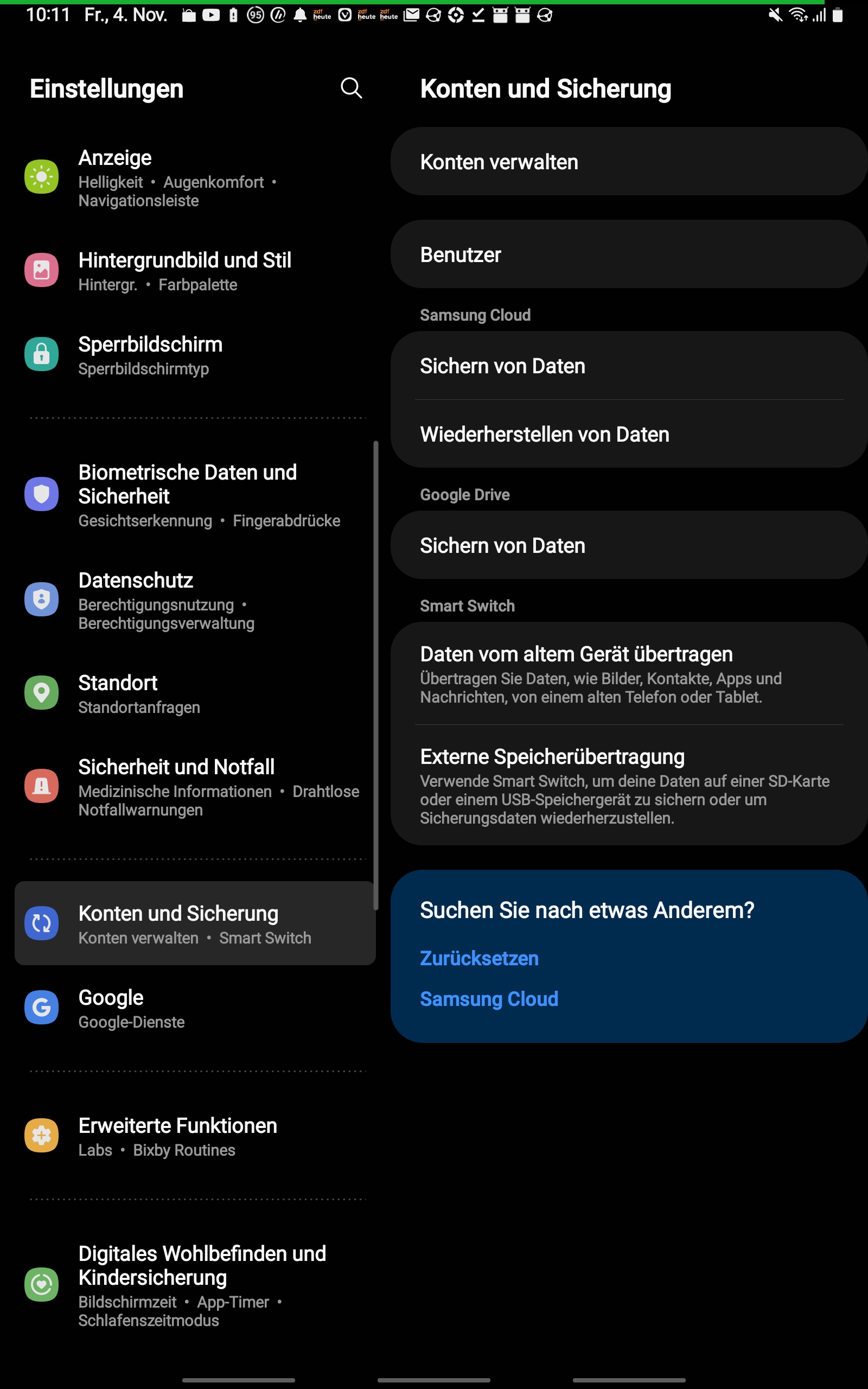Open Standort settings
This screenshot has height=1389, width=868.
(x=195, y=693)
